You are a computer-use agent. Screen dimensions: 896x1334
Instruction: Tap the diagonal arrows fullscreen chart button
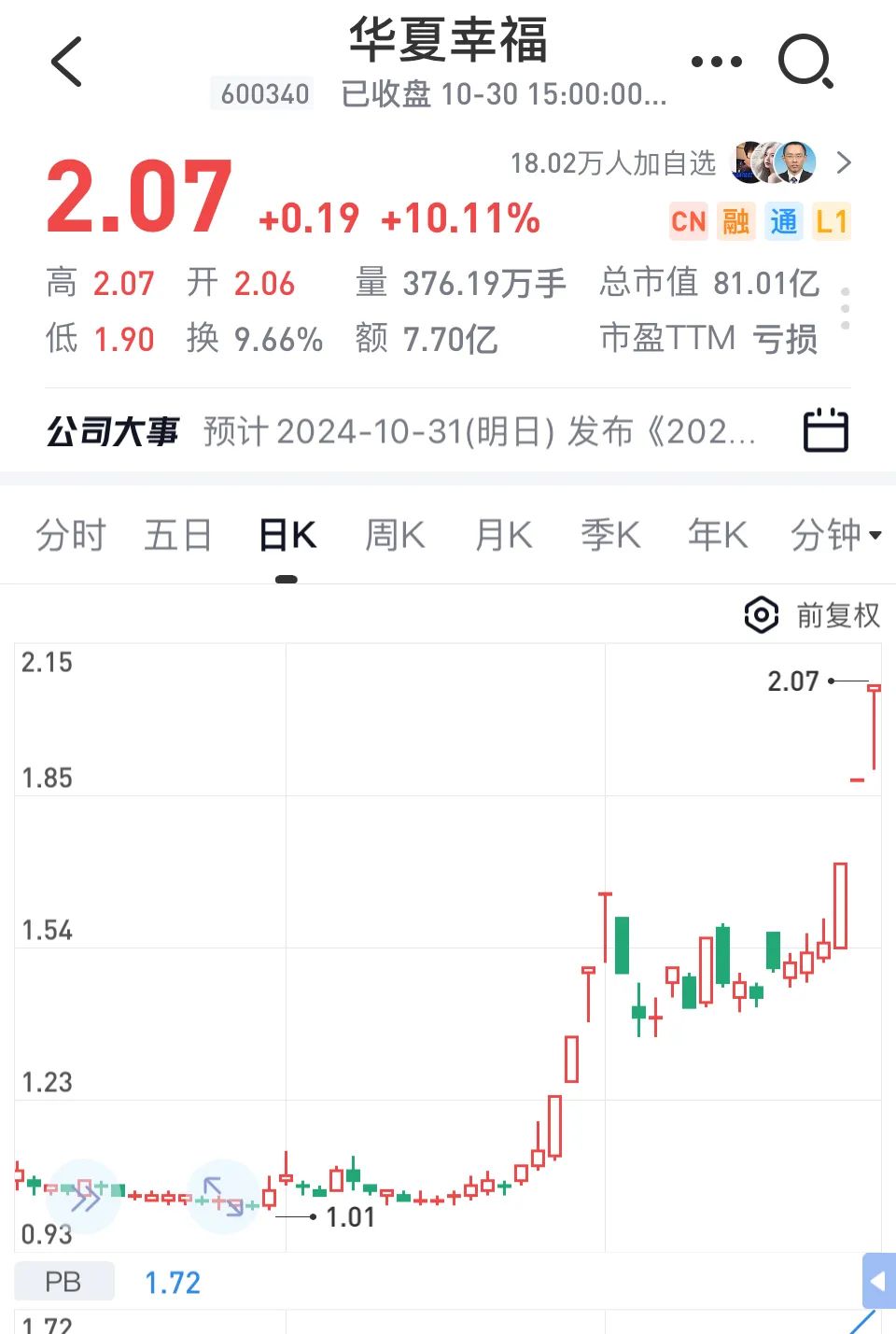(224, 1196)
